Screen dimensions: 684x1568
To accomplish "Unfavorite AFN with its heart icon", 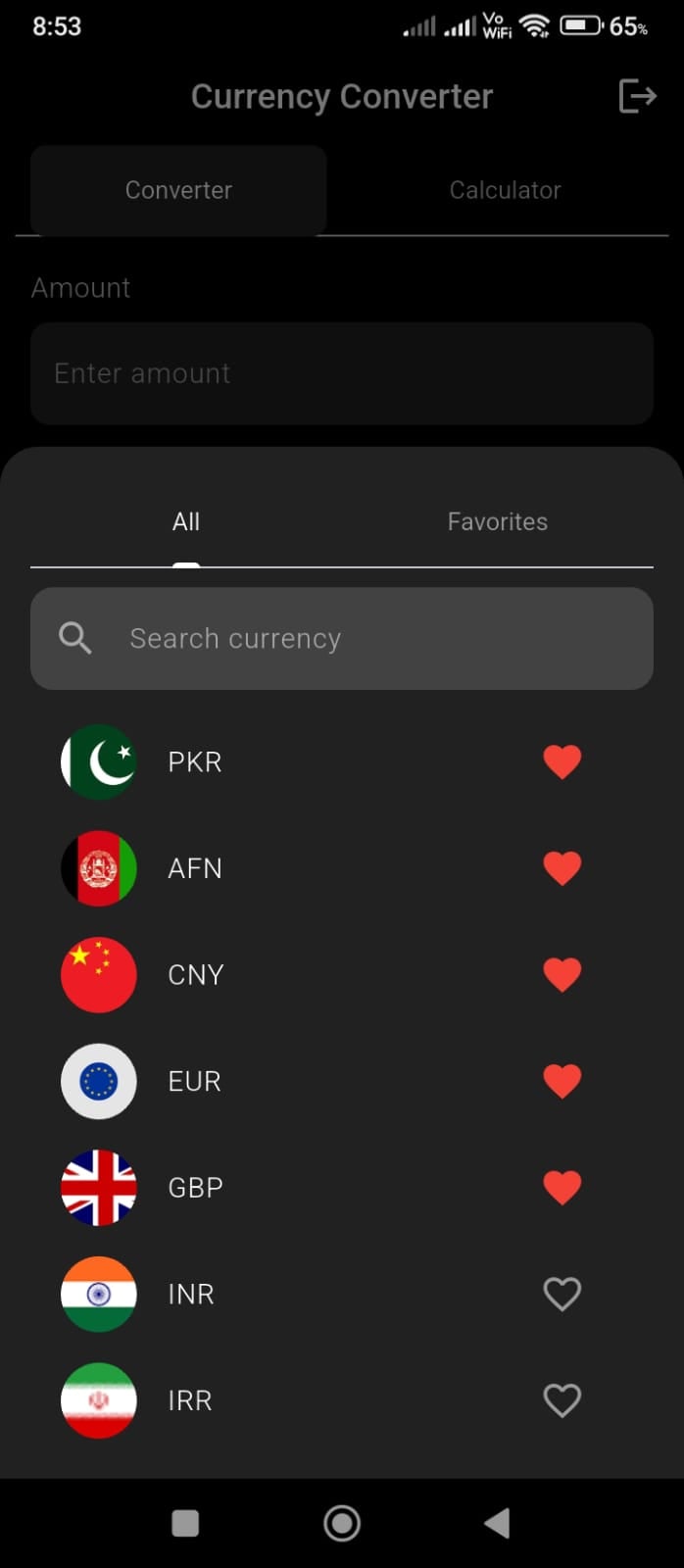I will [562, 868].
